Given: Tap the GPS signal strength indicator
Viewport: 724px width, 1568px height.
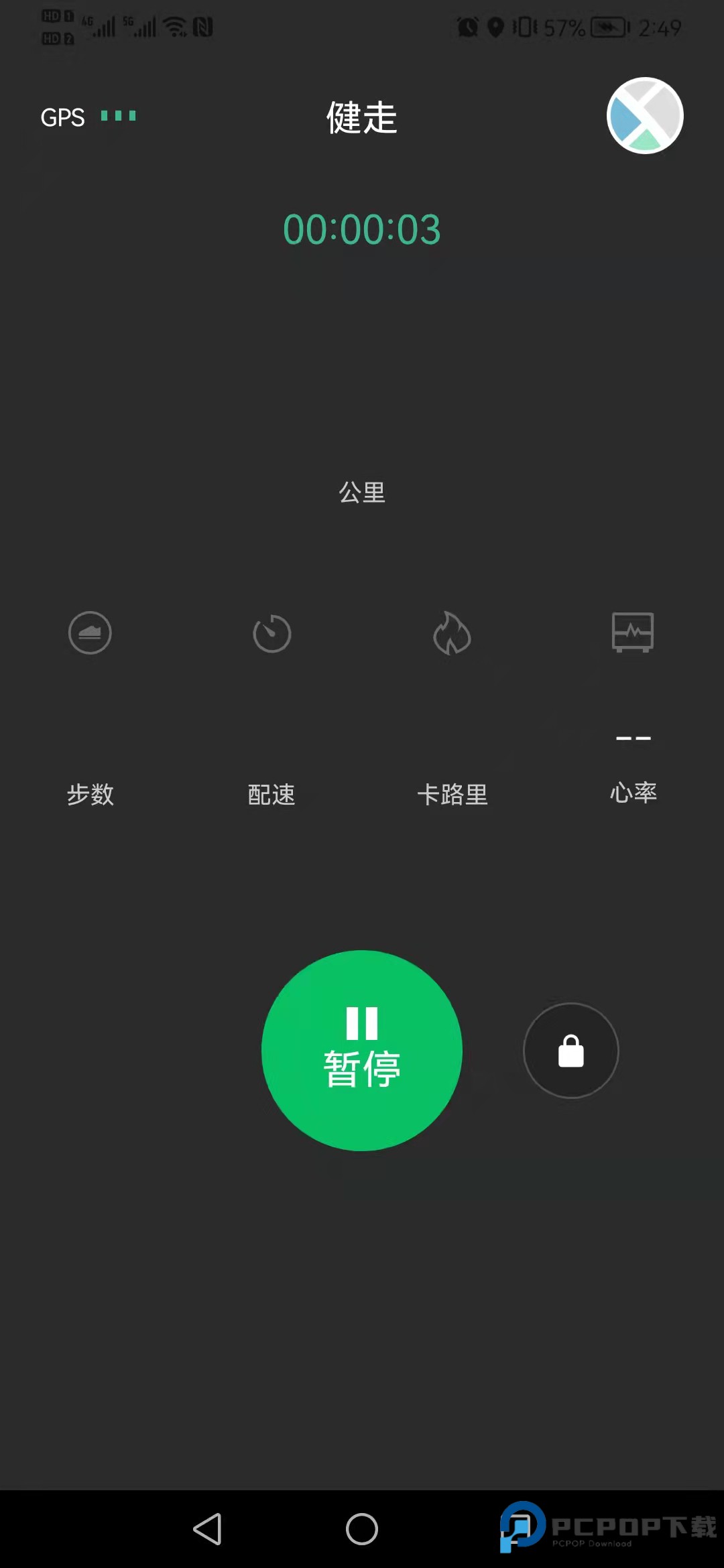Looking at the screenshot, I should pos(117,115).
